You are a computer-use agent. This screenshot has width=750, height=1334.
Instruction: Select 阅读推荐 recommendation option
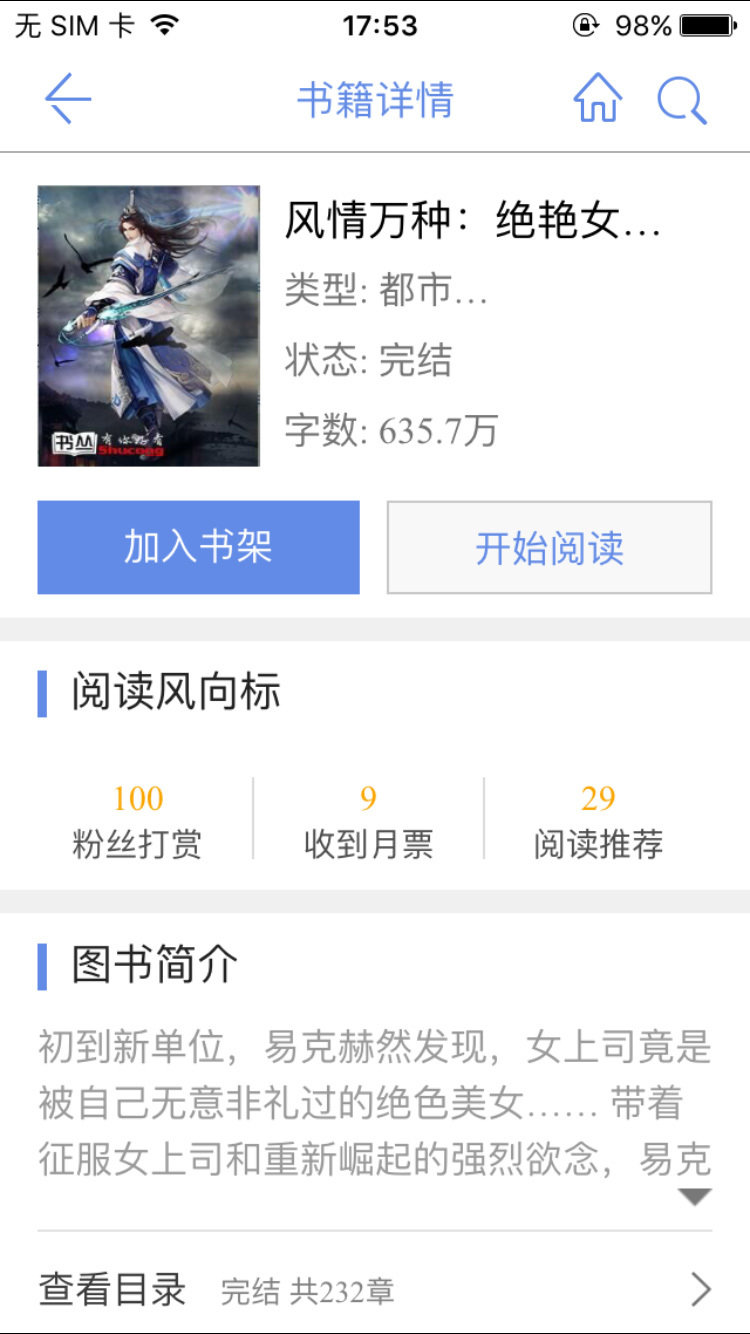[598, 822]
